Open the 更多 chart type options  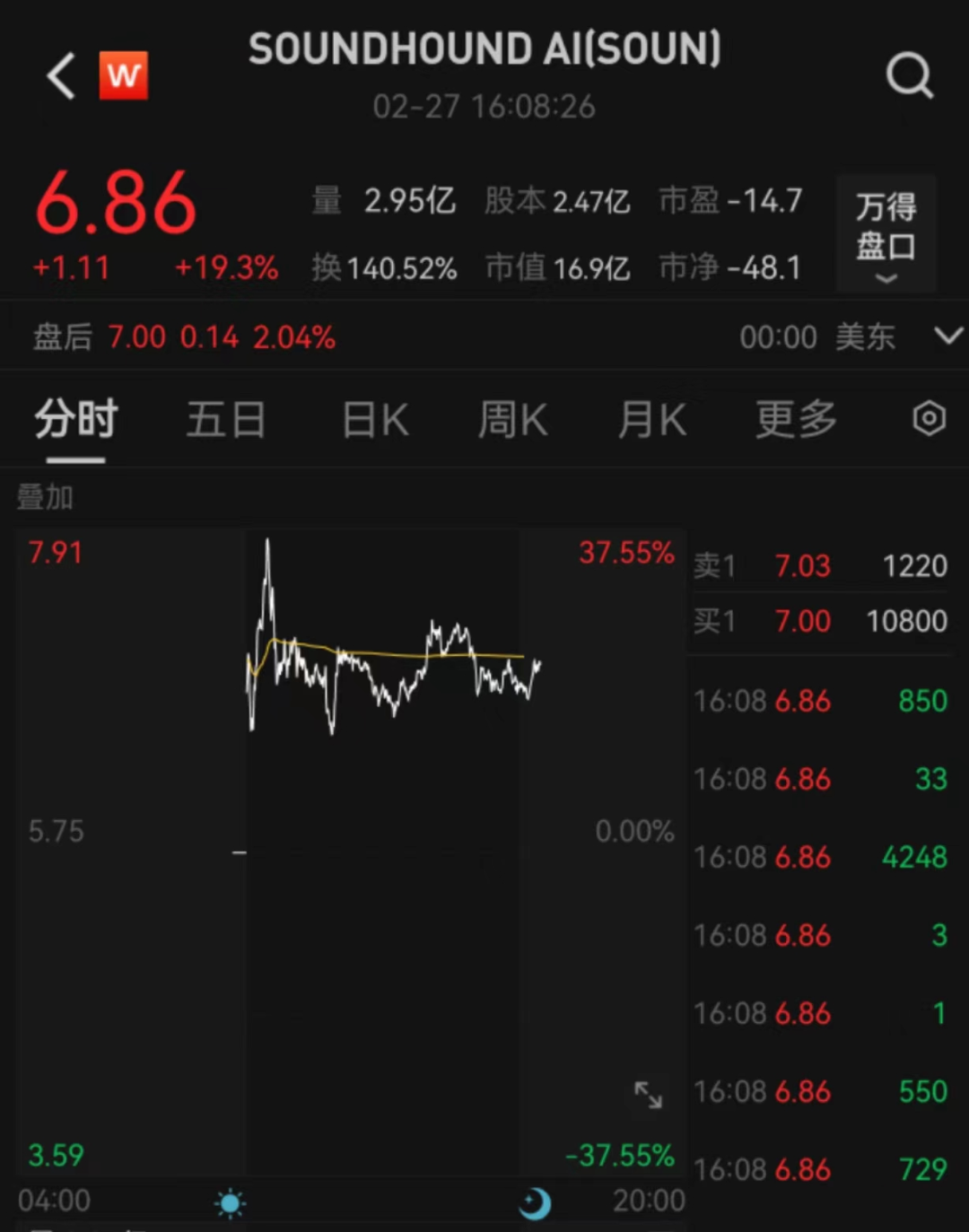[793, 419]
